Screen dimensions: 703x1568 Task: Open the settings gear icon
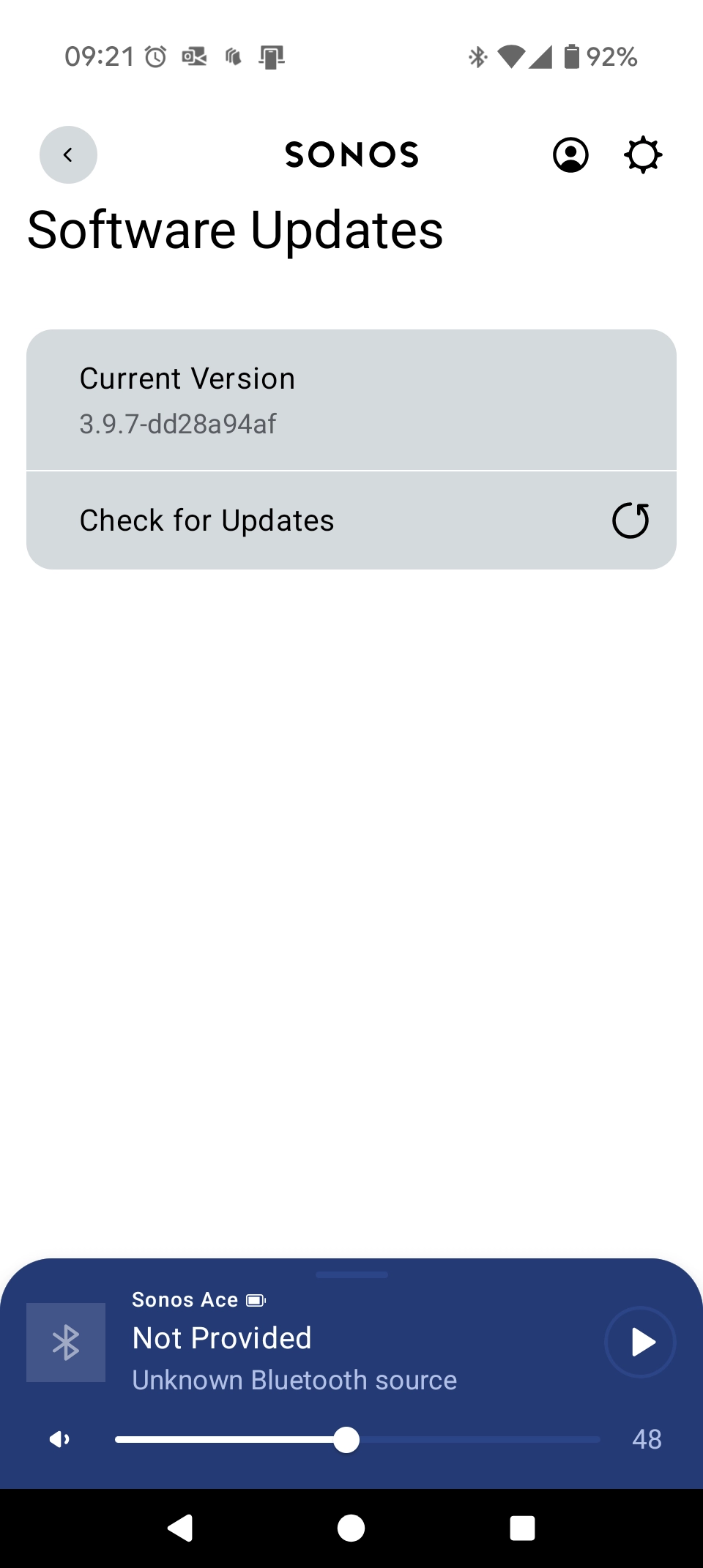pos(643,154)
